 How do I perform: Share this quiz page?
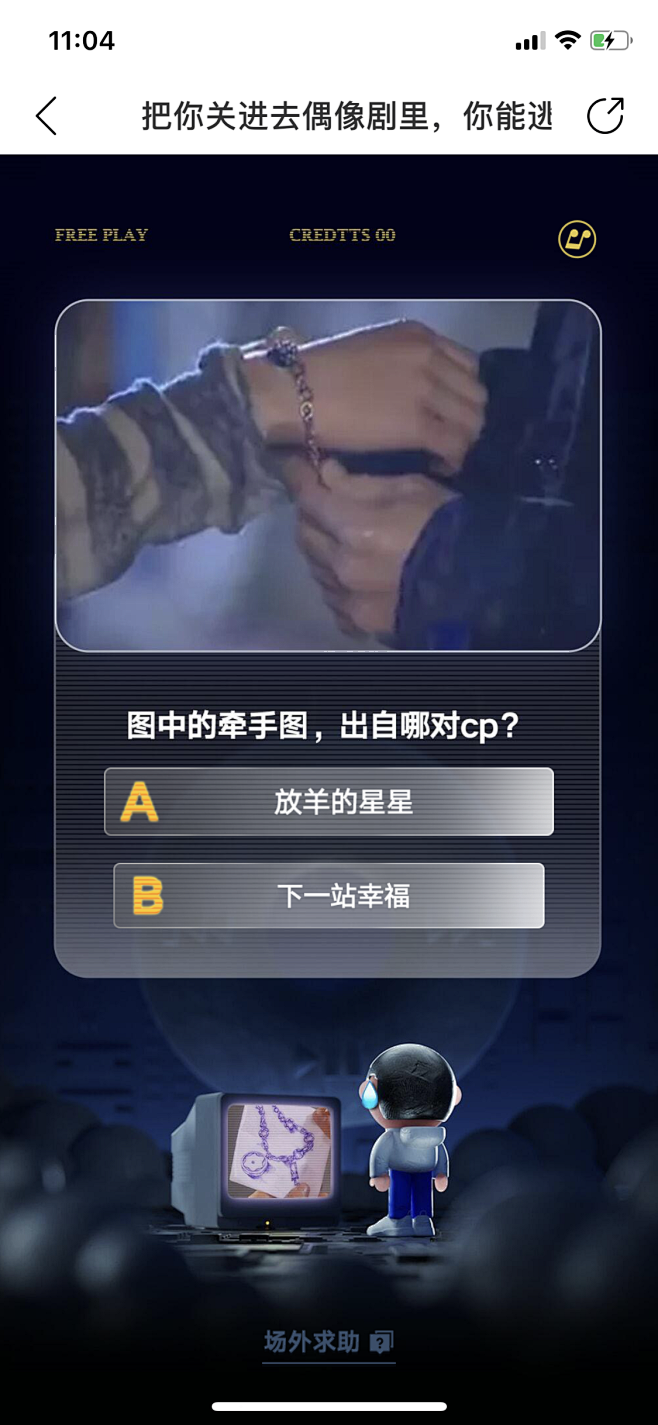tap(605, 116)
